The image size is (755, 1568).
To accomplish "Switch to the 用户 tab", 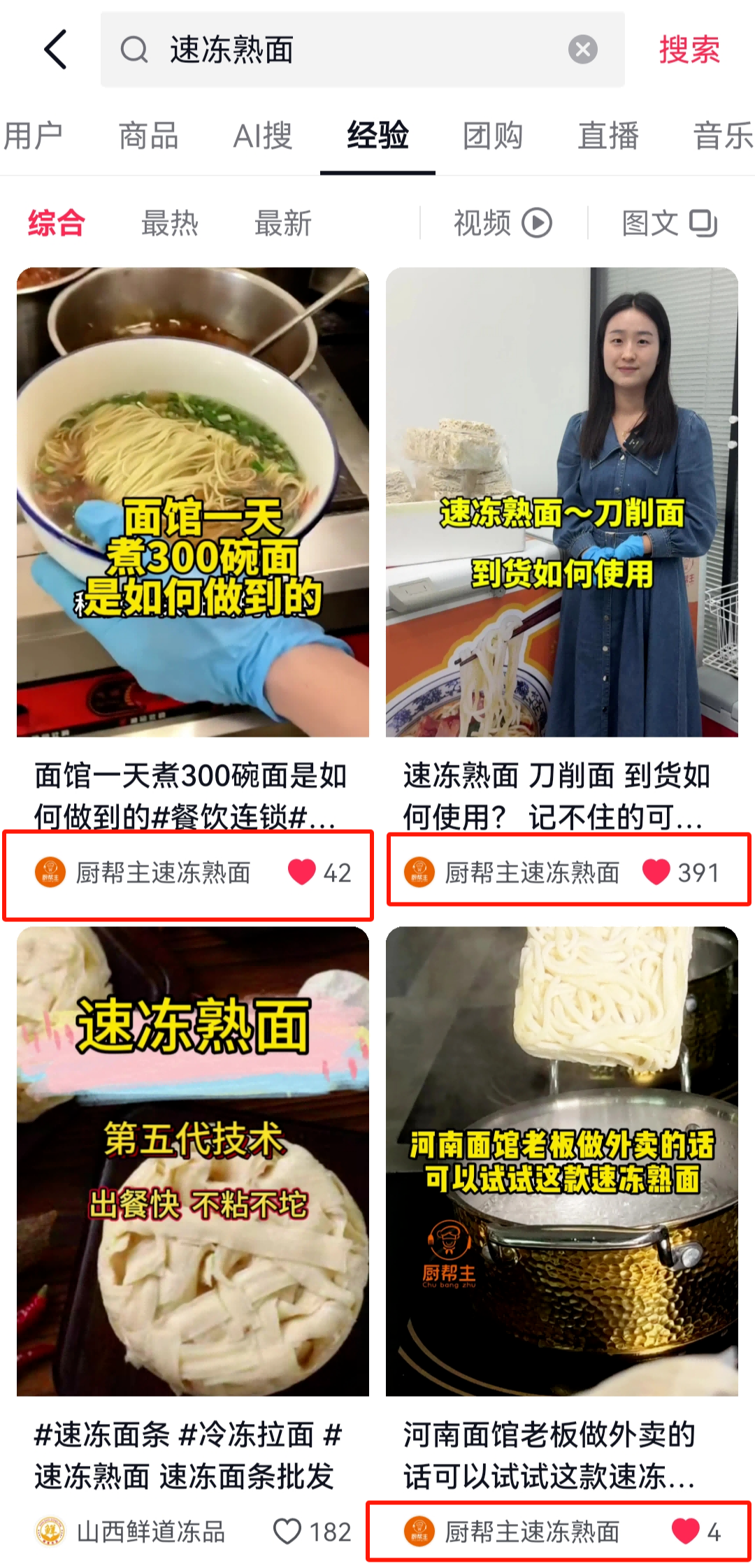I will tap(34, 136).
